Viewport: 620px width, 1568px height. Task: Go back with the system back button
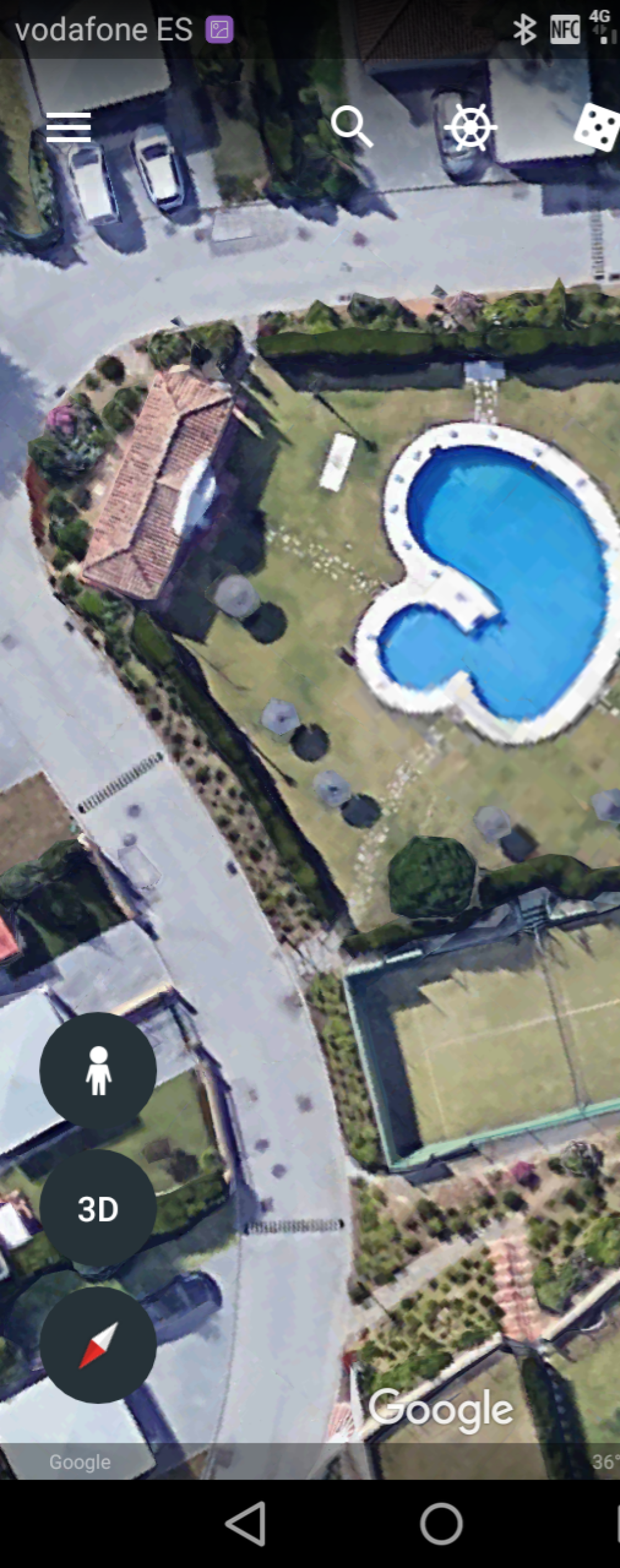pos(247,1523)
